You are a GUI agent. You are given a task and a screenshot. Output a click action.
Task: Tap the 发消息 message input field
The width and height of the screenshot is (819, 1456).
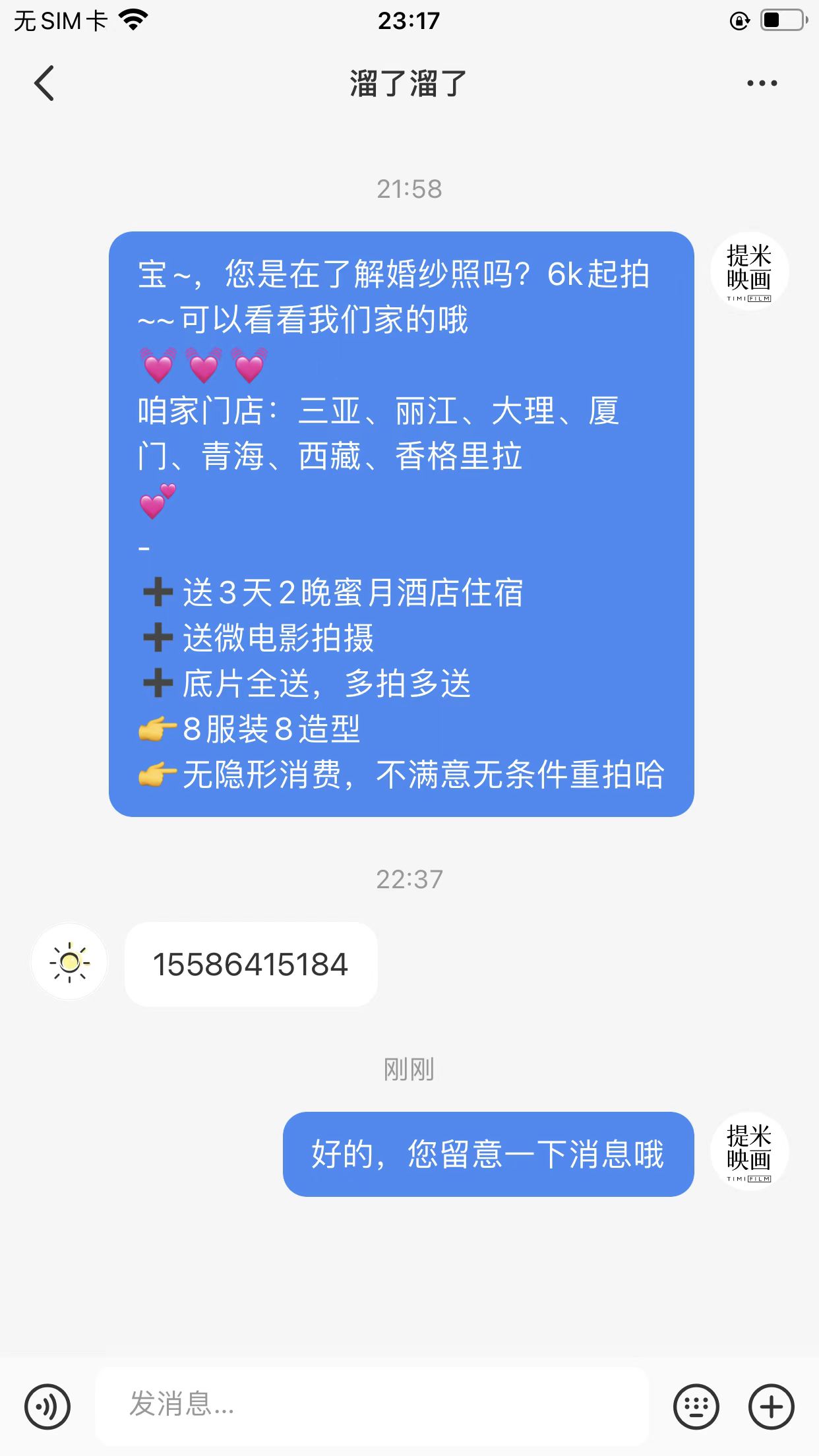373,1406
